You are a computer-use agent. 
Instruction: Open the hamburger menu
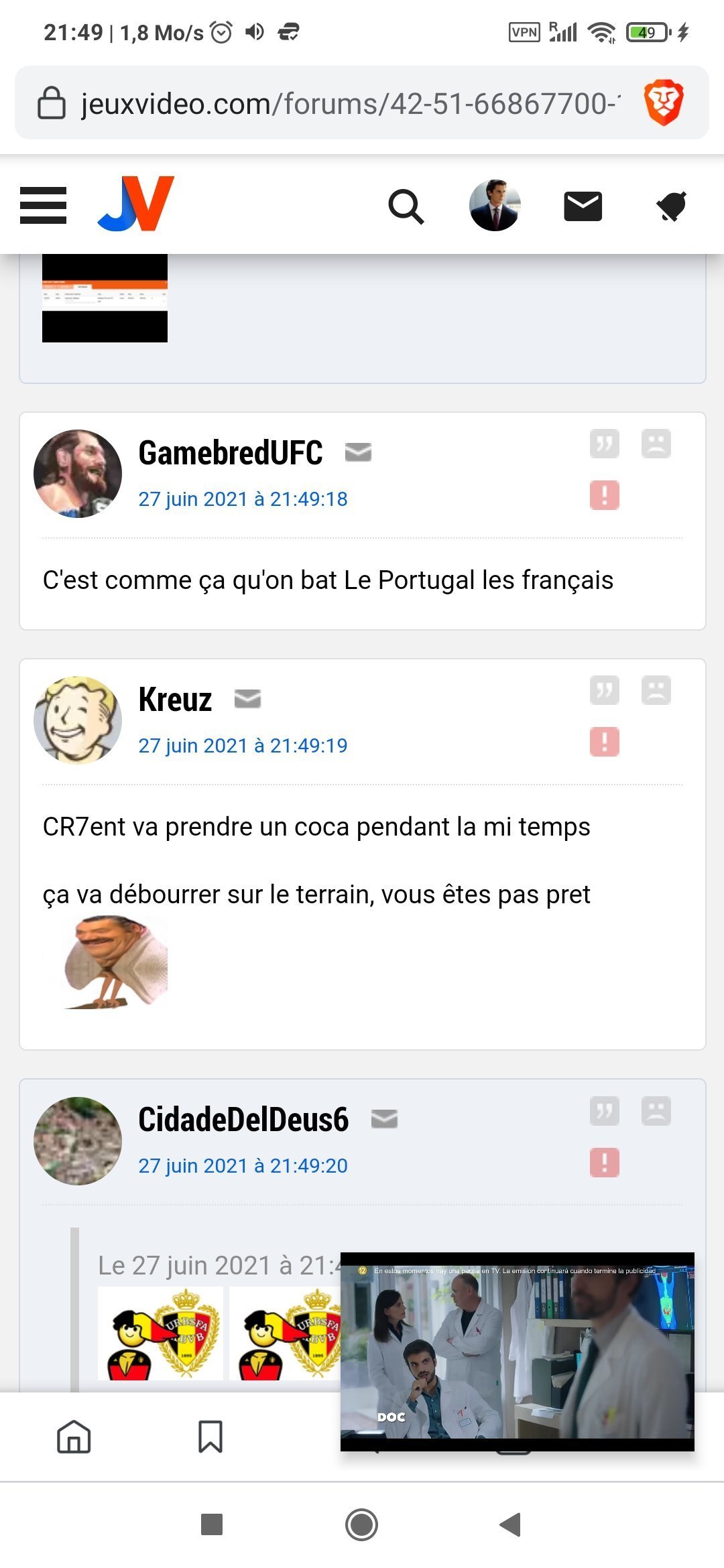[x=44, y=205]
